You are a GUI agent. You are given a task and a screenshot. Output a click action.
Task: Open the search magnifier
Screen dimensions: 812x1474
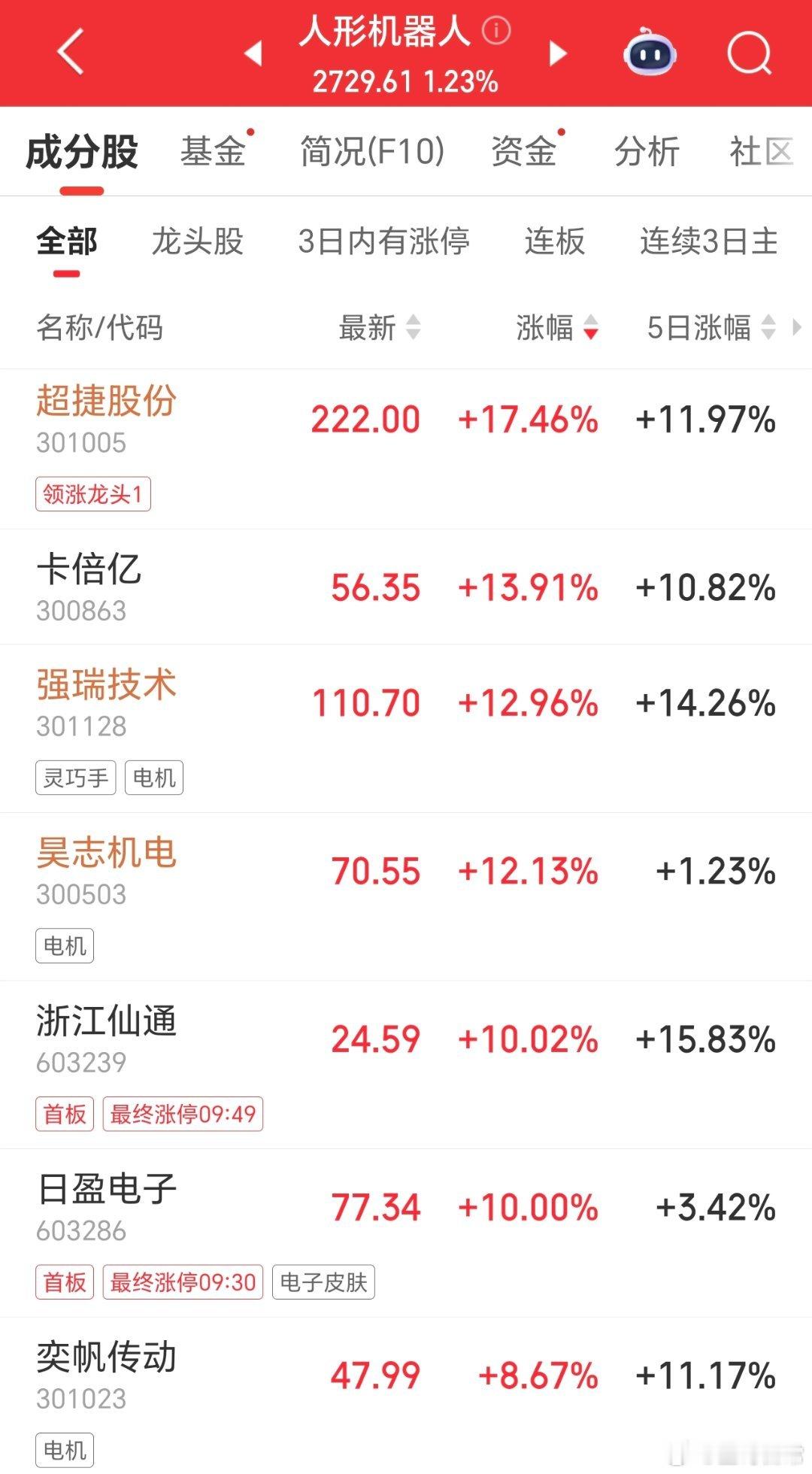point(750,53)
